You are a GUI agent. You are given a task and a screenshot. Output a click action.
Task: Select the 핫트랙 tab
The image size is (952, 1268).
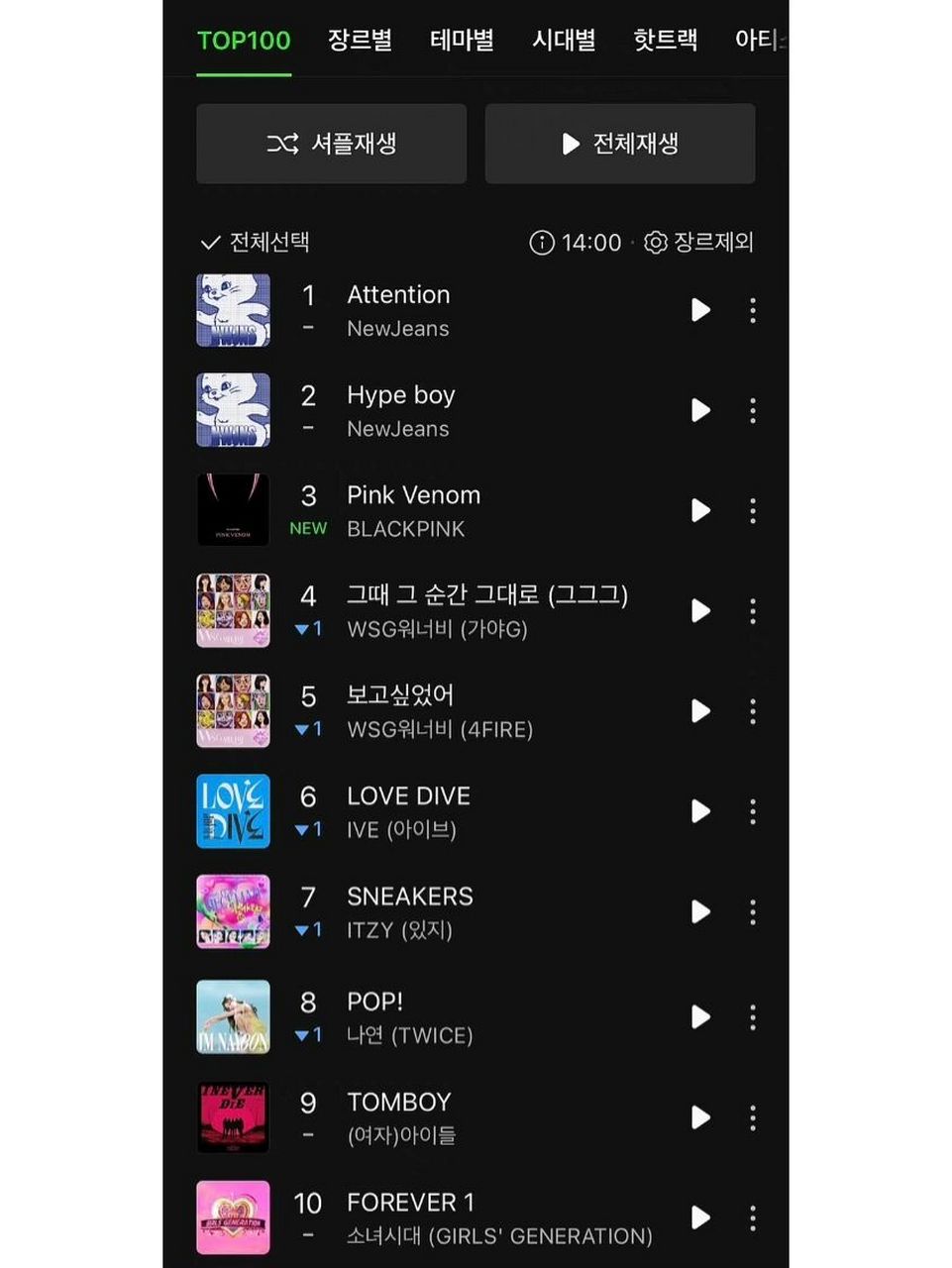tap(665, 42)
